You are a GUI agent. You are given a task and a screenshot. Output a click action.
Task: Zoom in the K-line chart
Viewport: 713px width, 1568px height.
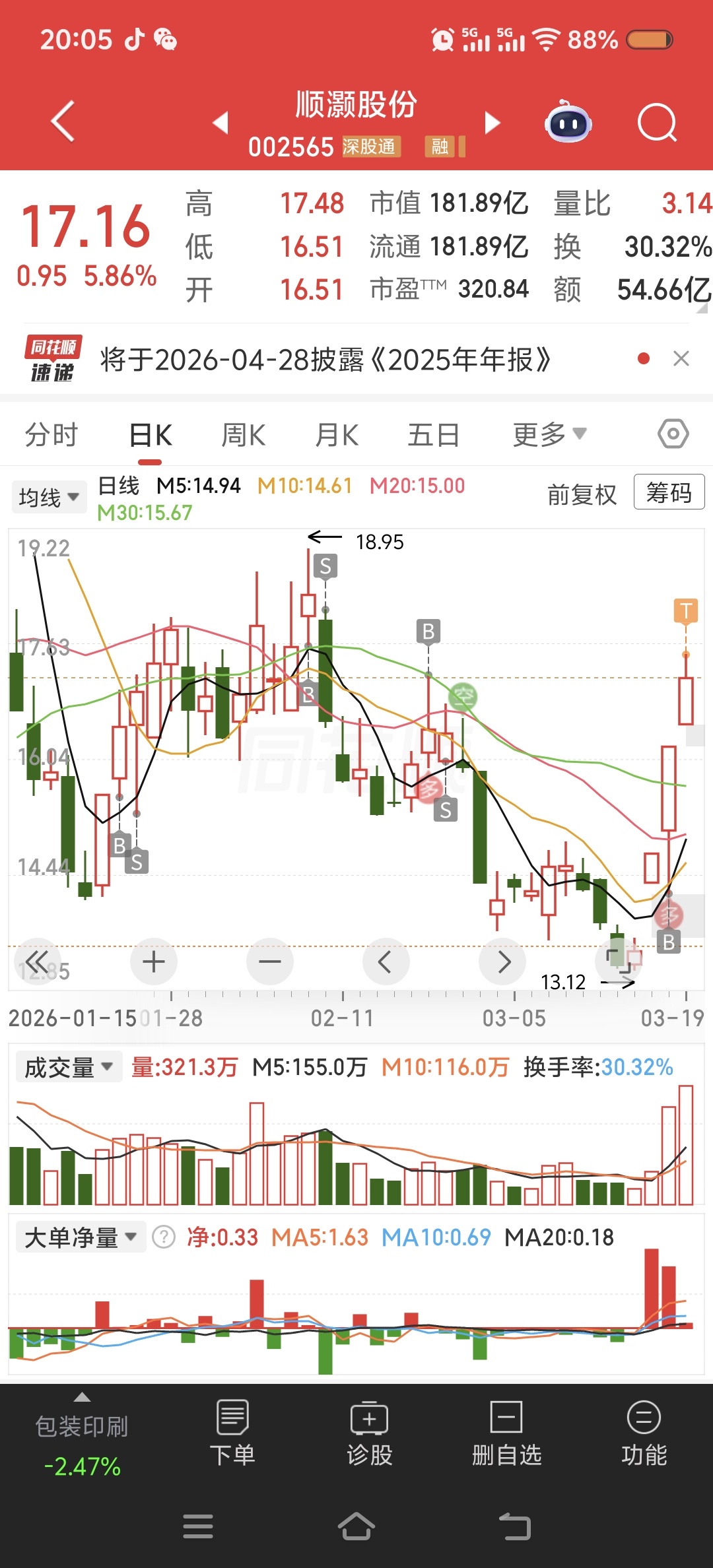154,962
